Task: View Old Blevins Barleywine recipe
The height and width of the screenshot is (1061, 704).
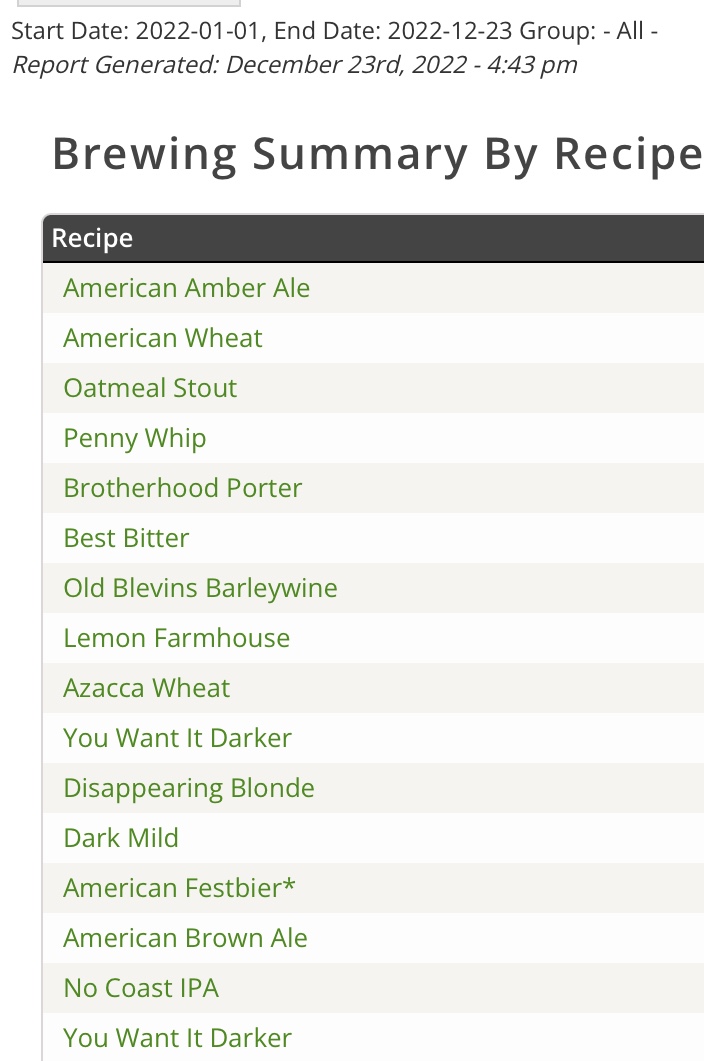Action: 200,588
